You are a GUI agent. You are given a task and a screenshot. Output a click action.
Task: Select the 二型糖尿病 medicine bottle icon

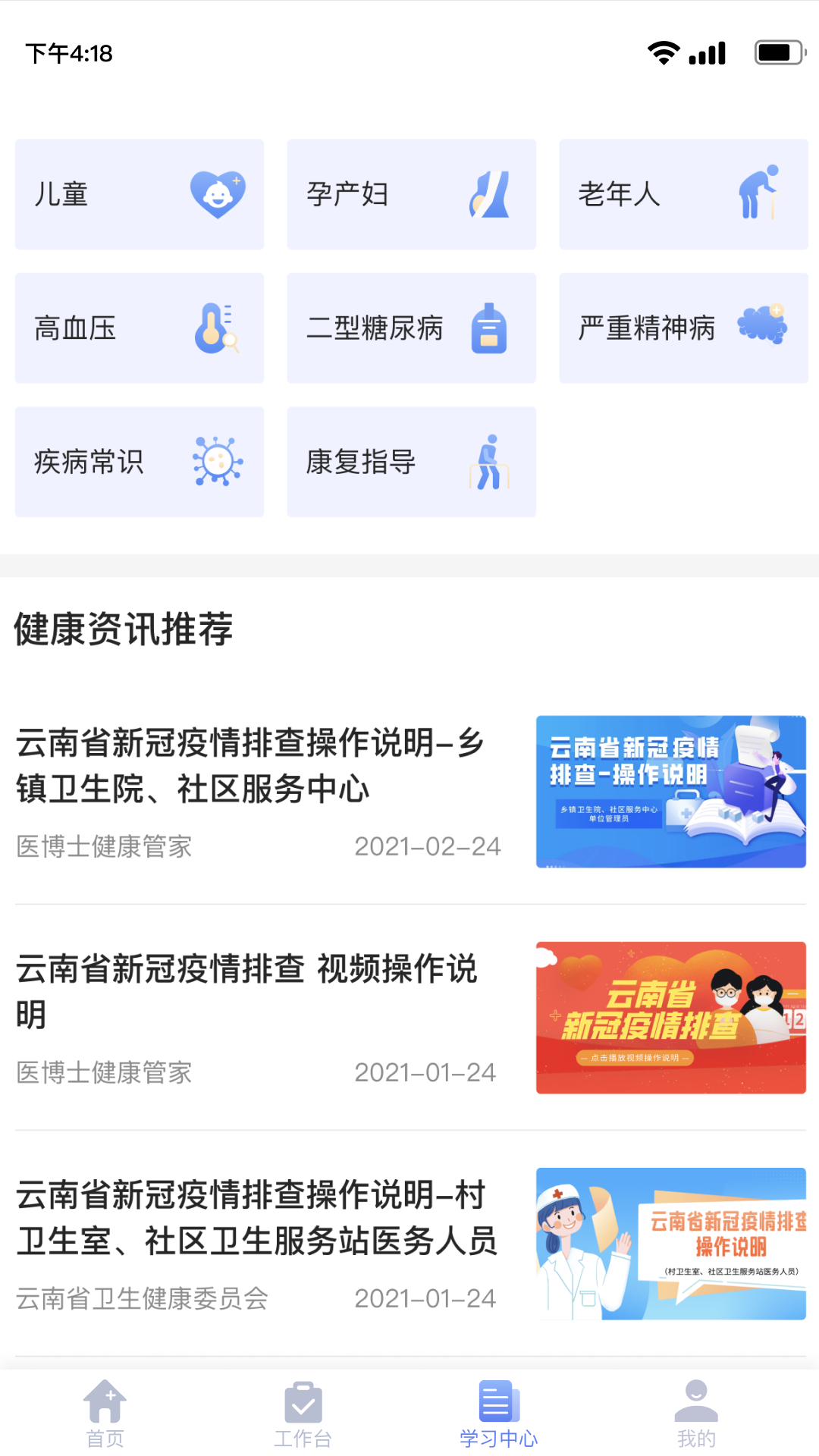coord(488,328)
